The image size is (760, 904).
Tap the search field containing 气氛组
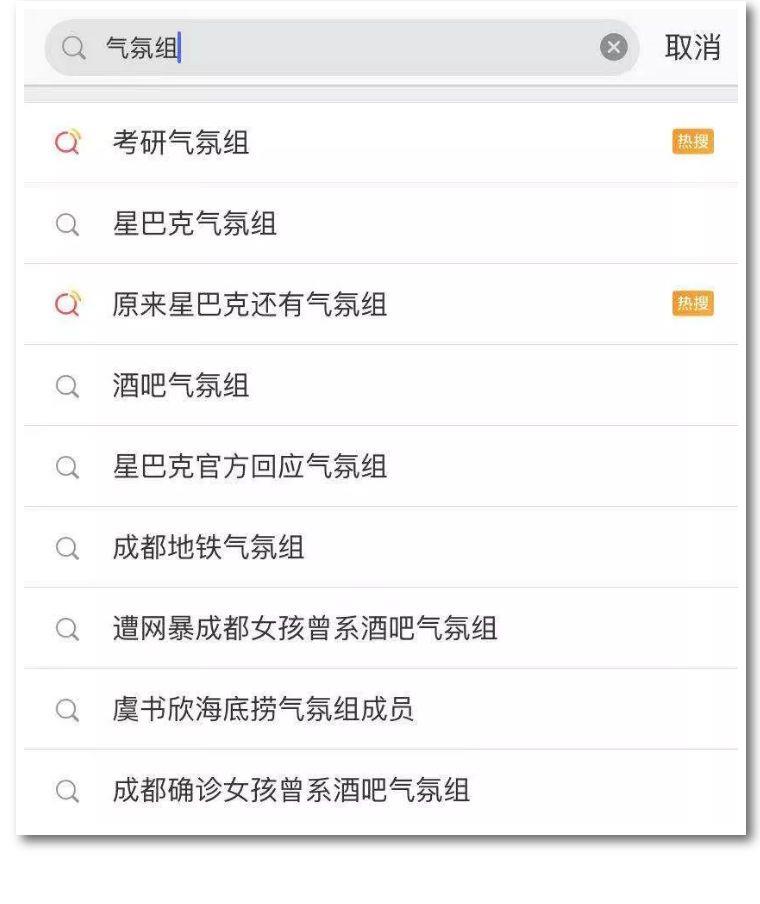[x=340, y=47]
